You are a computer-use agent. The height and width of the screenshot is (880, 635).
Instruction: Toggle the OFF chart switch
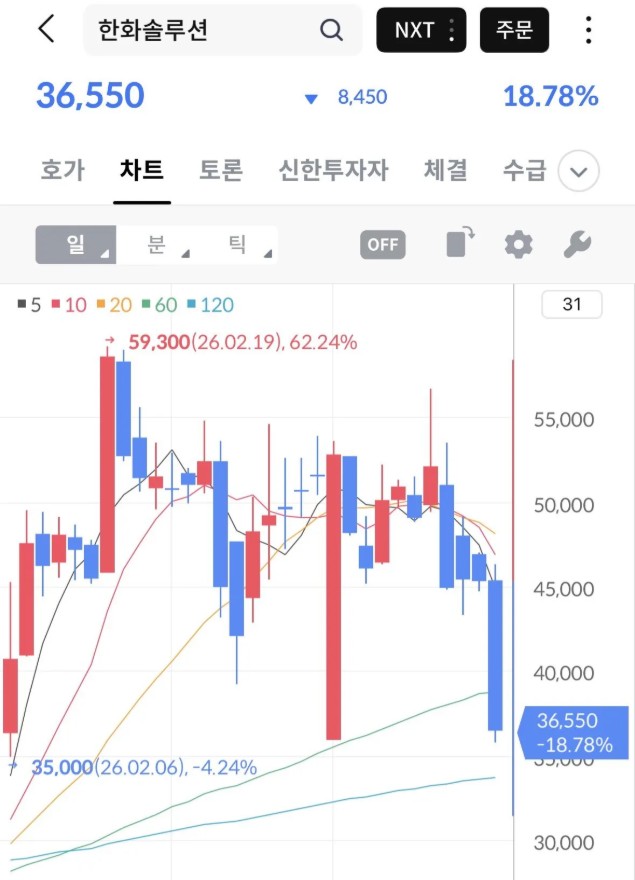pos(383,245)
